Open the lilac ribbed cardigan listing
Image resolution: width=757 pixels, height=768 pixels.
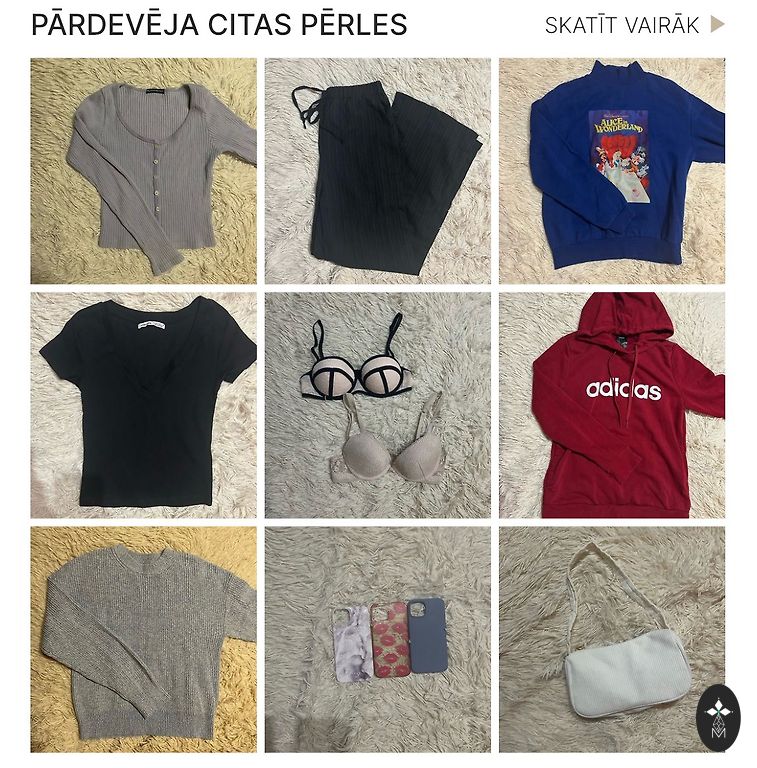(143, 171)
